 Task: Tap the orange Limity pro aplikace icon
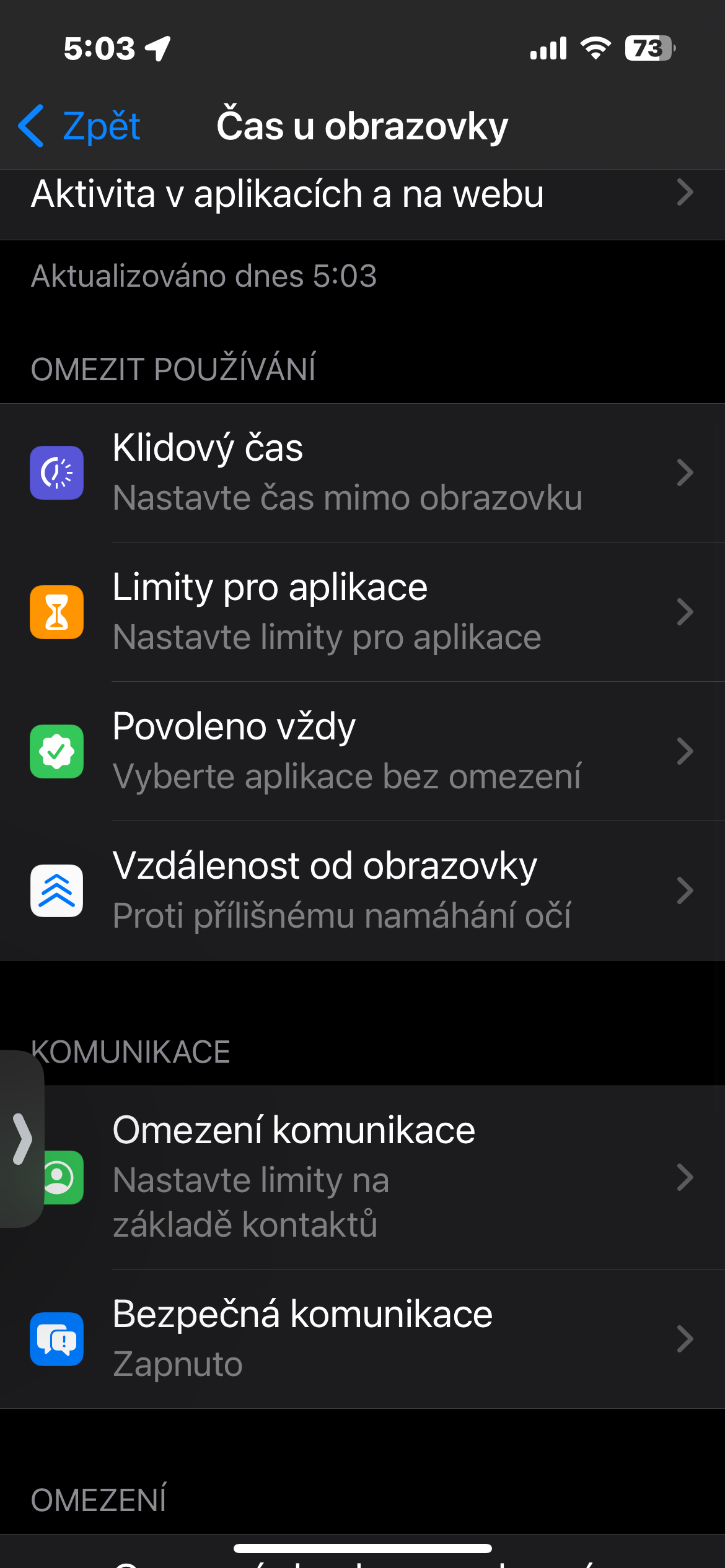coord(56,612)
